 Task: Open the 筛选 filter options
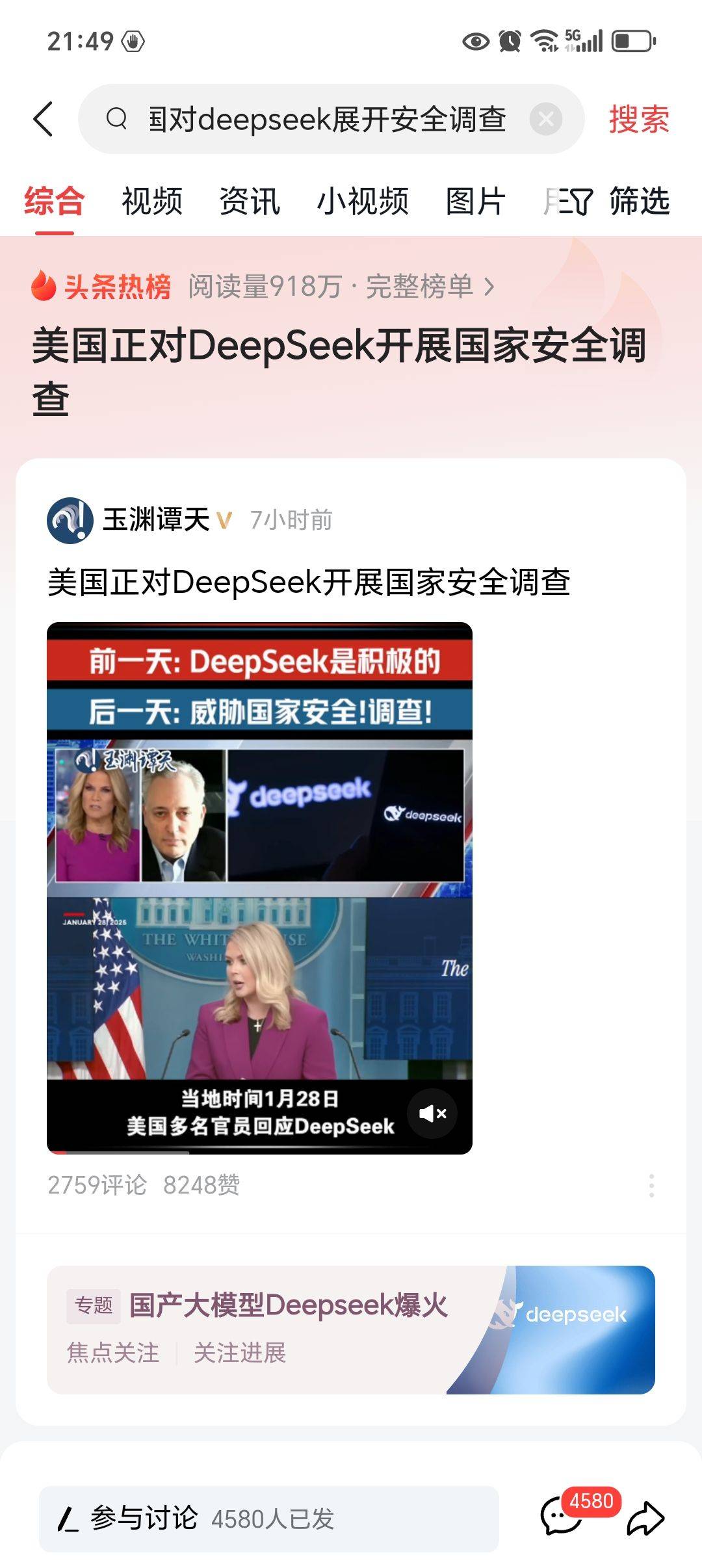click(624, 200)
